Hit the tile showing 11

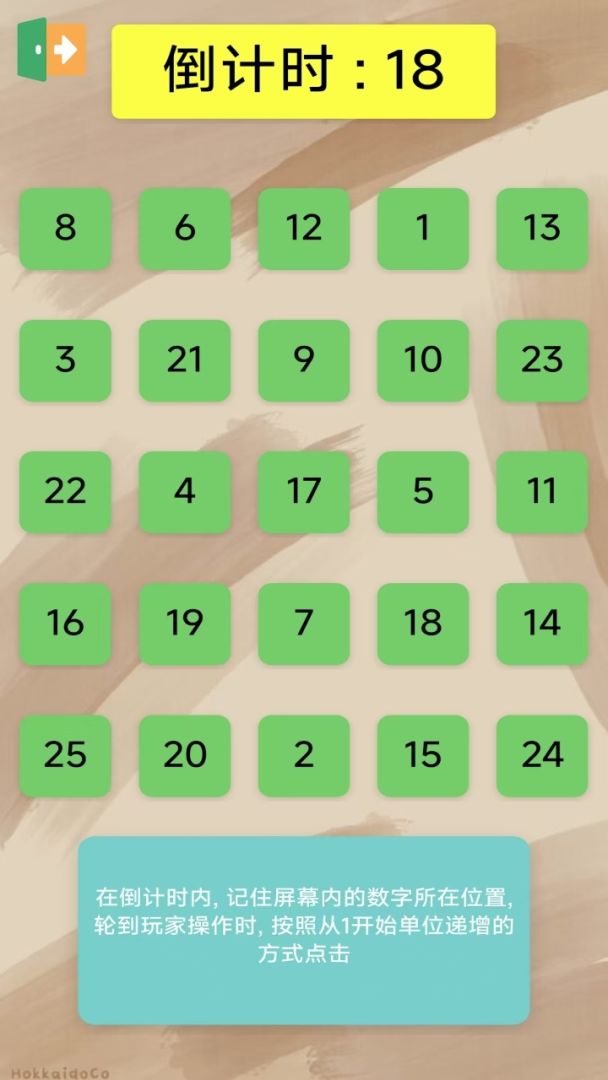tap(542, 491)
